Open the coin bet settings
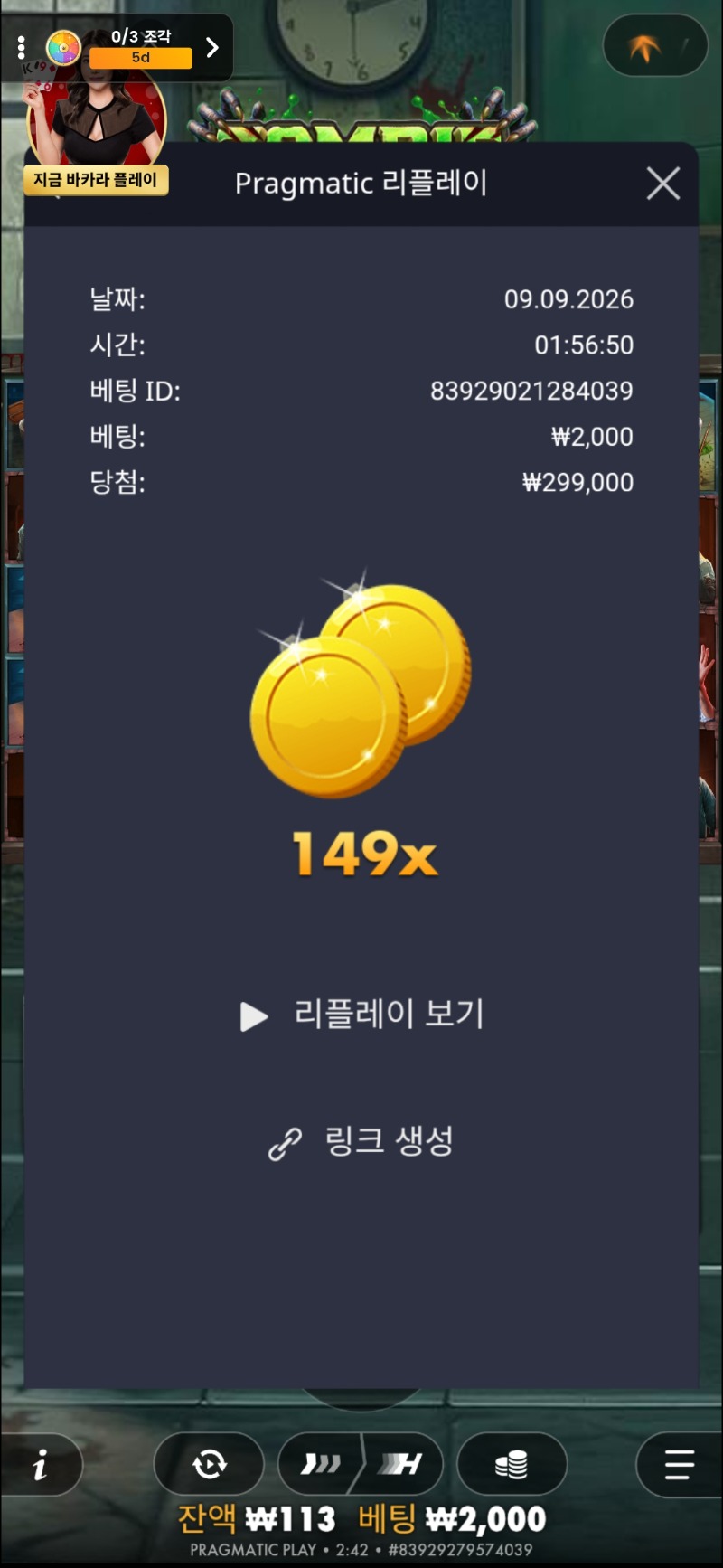Image resolution: width=723 pixels, height=1568 pixels. pyautogui.click(x=512, y=1464)
